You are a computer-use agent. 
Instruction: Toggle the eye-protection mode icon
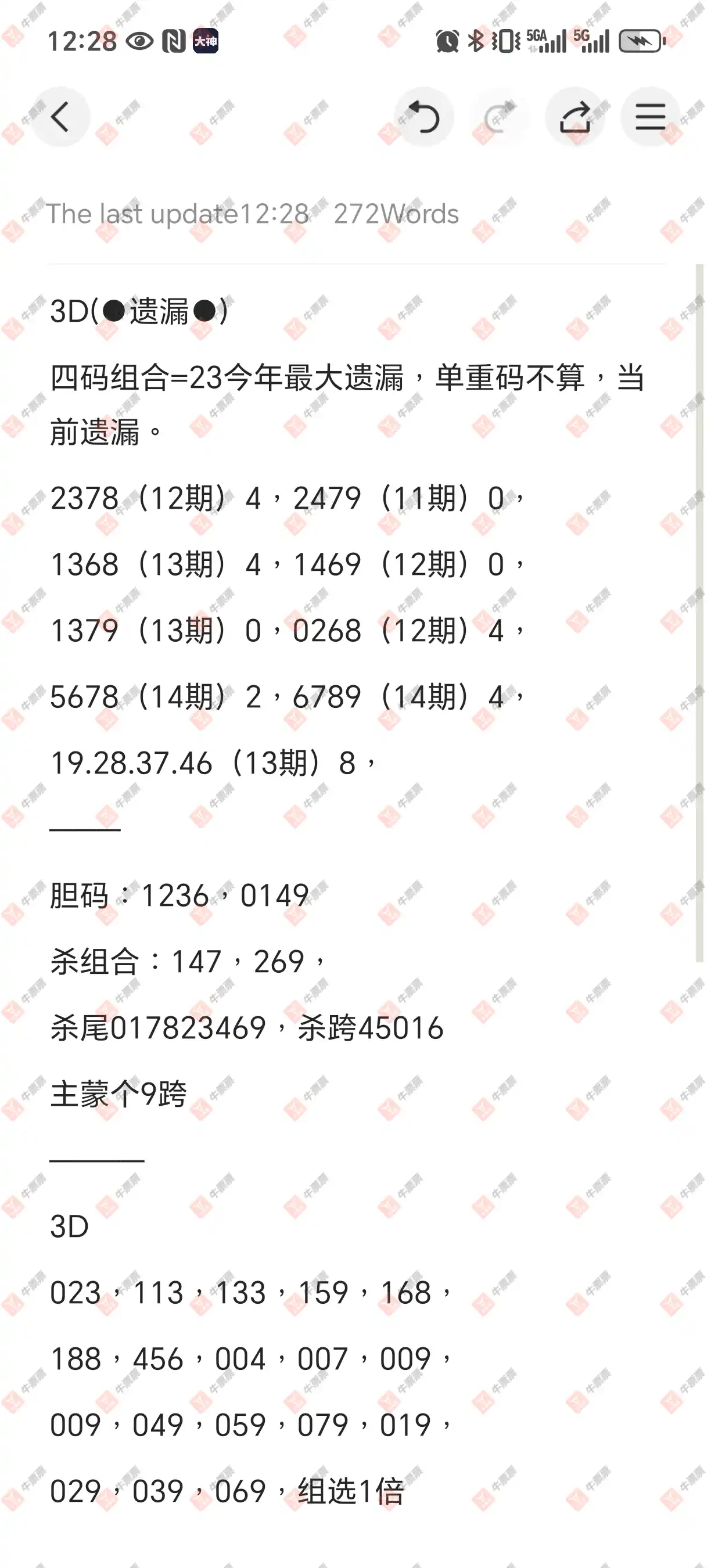[139, 40]
